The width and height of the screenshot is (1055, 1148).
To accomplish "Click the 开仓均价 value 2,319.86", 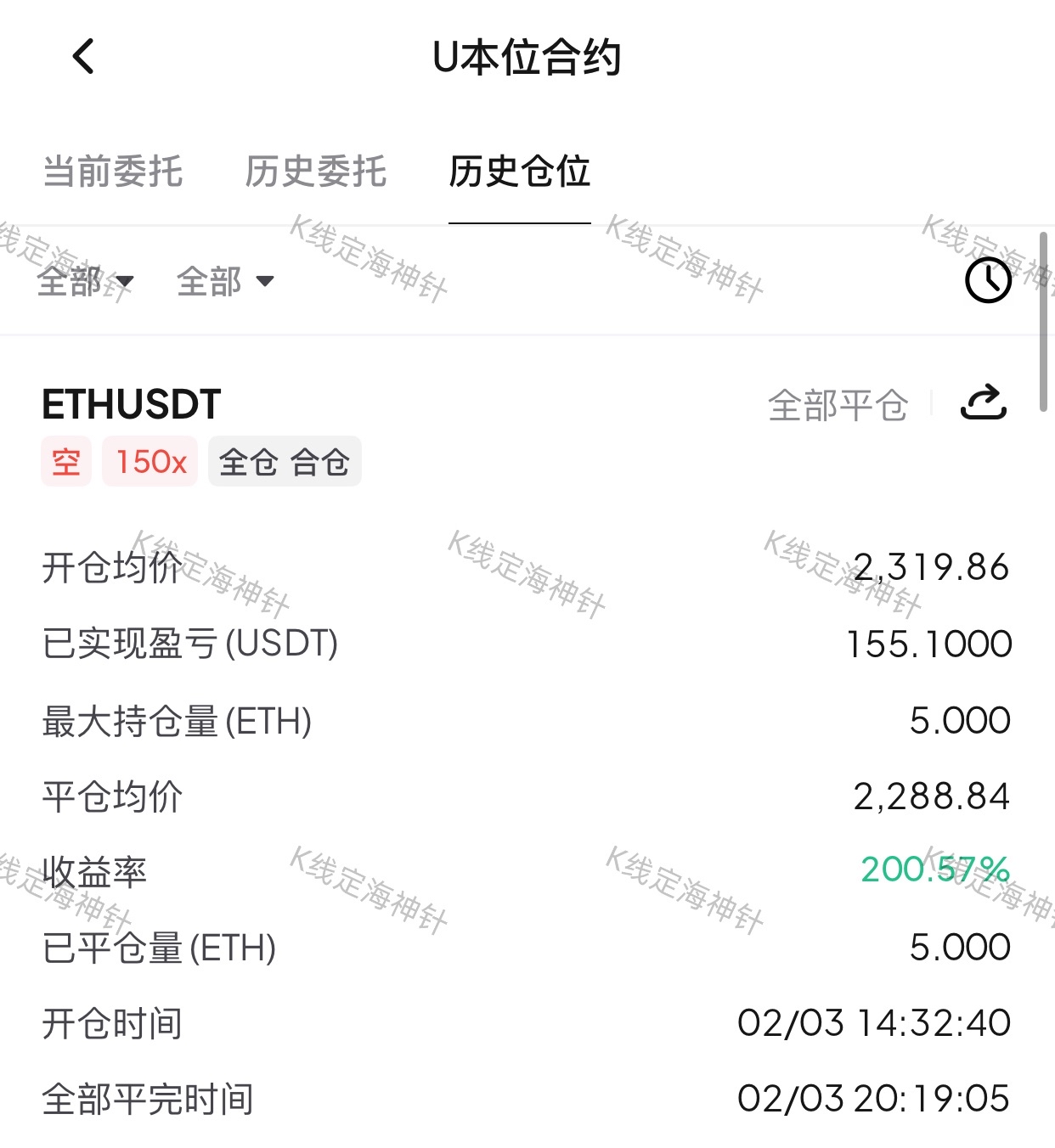I will tap(932, 569).
